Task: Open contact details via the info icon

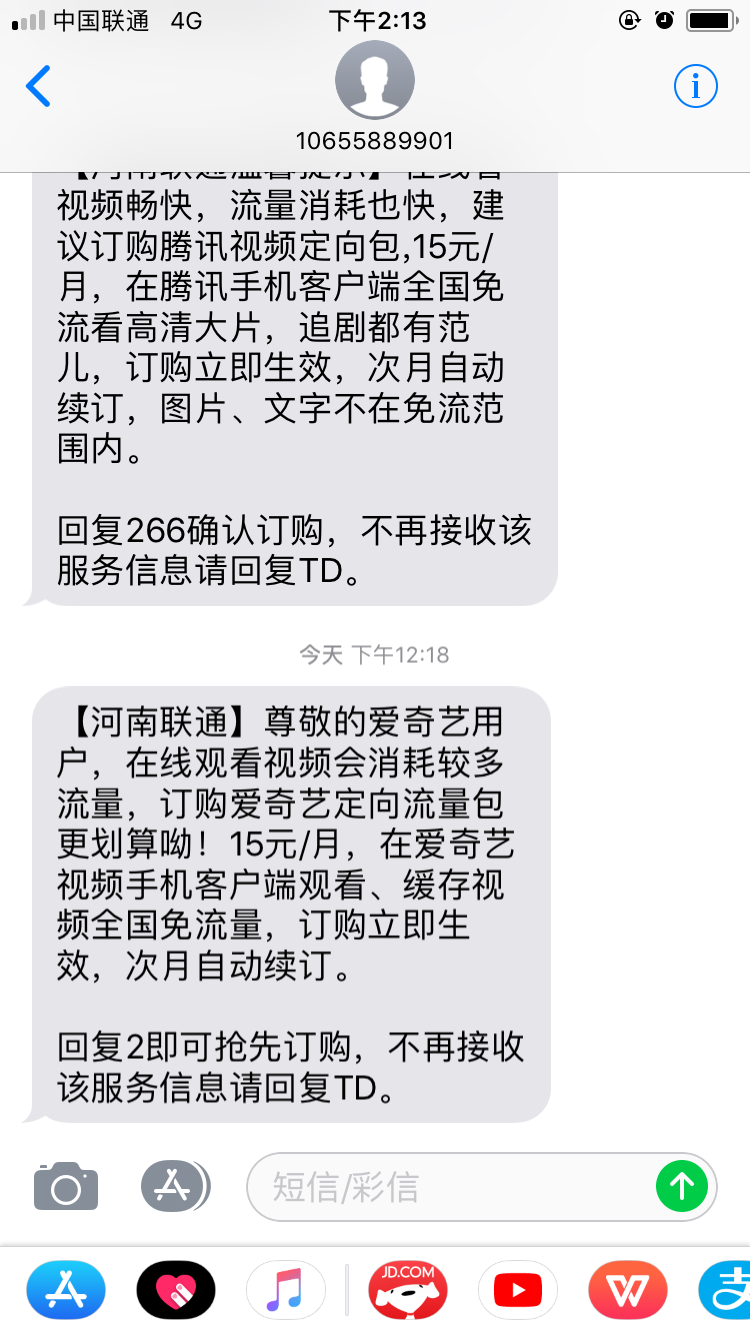Action: point(695,87)
